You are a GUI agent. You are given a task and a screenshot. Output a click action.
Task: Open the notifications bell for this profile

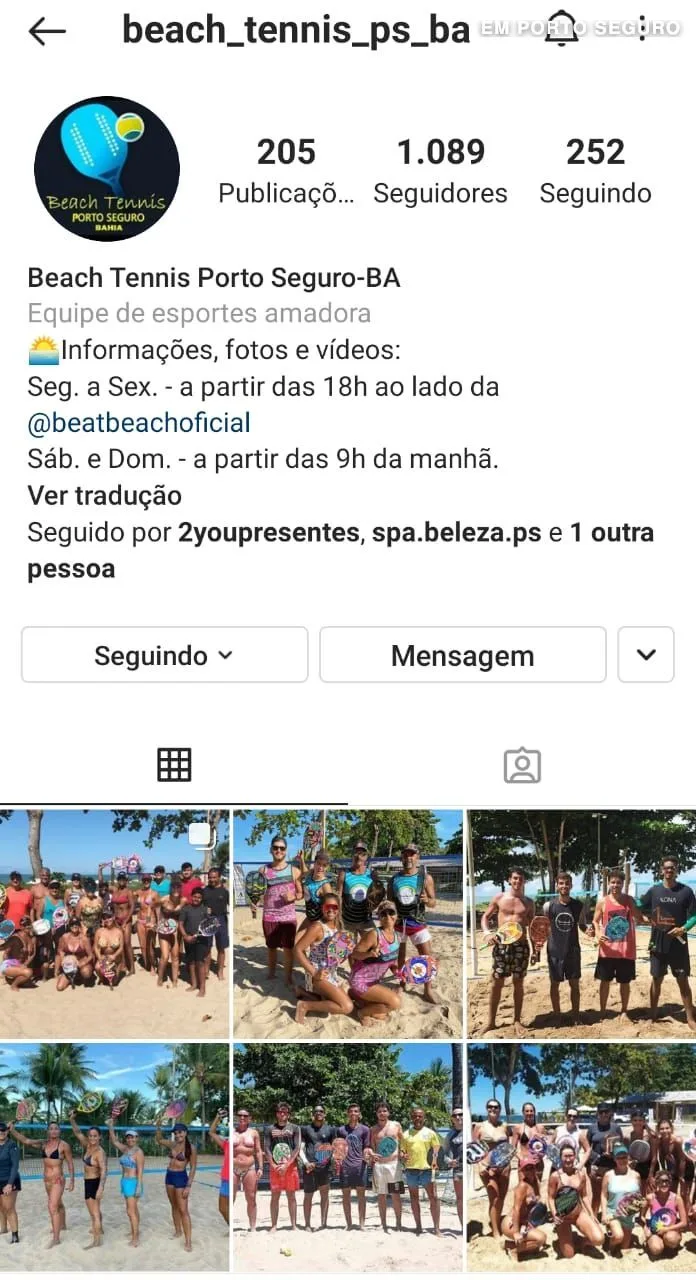(x=561, y=29)
